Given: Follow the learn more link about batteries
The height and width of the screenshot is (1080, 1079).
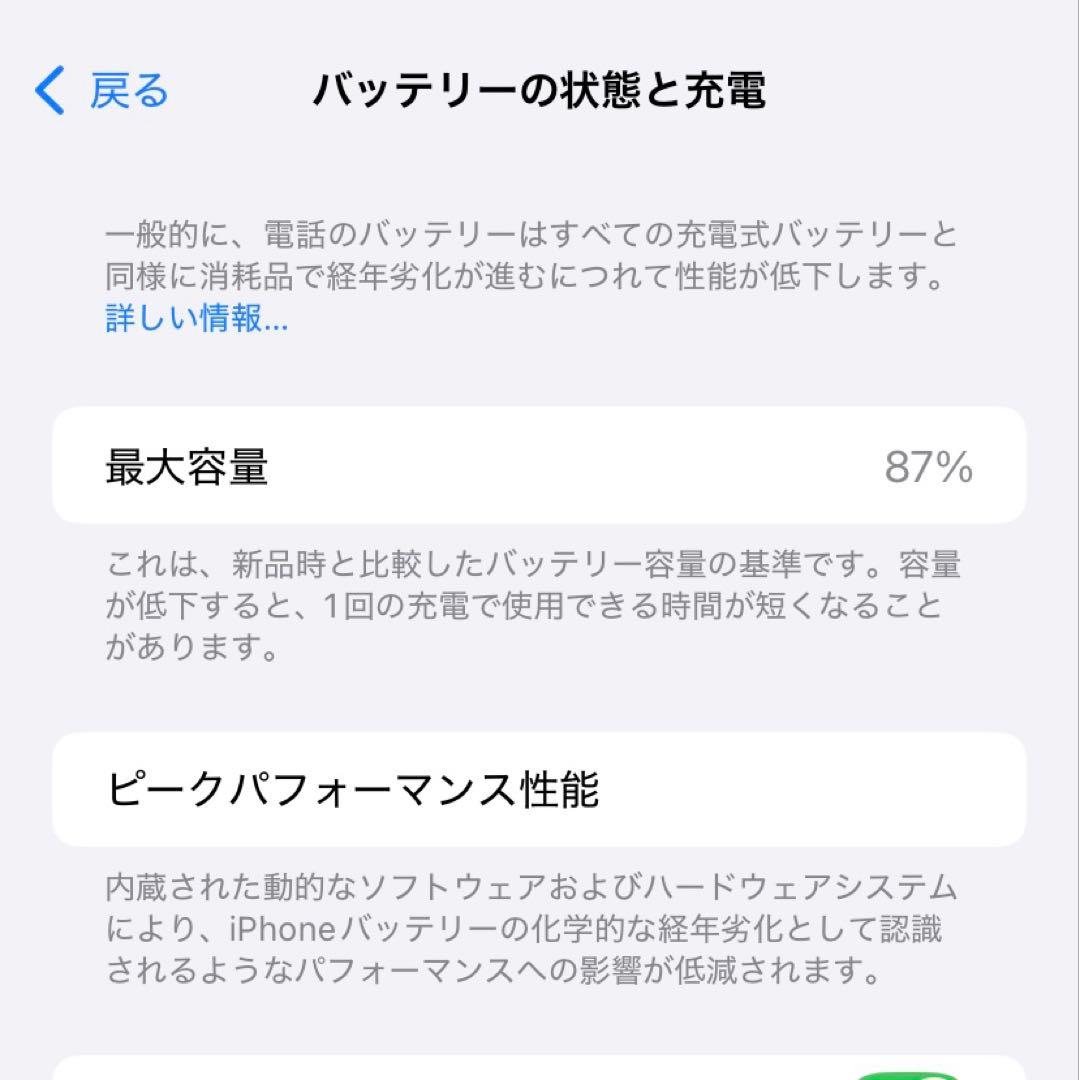Looking at the screenshot, I should (x=193, y=322).
